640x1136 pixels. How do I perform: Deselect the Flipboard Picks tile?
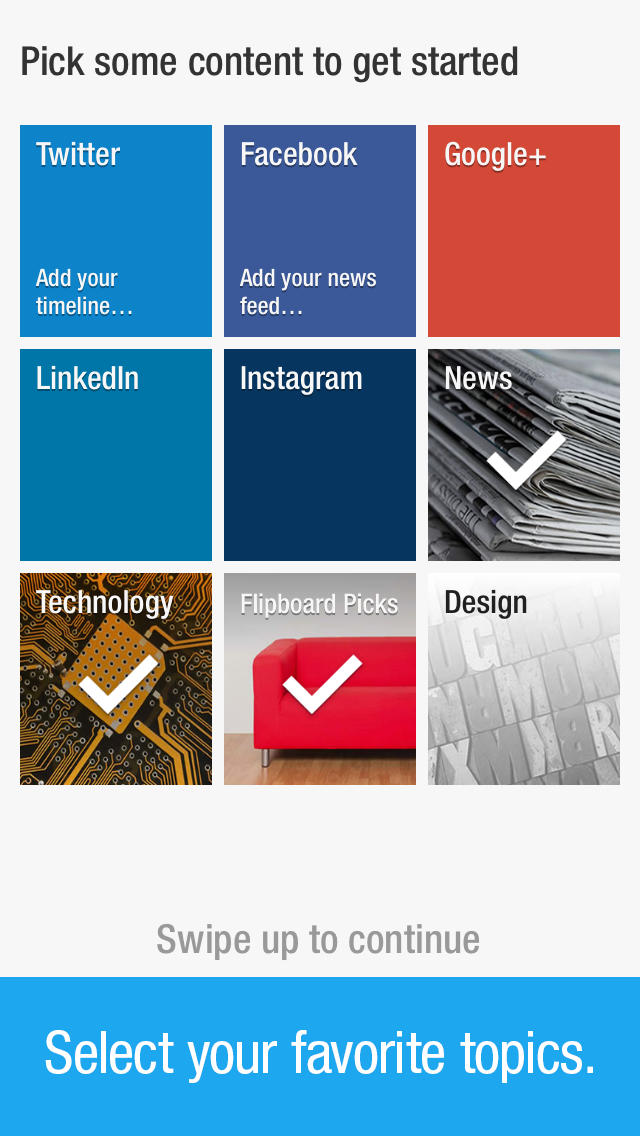click(320, 679)
